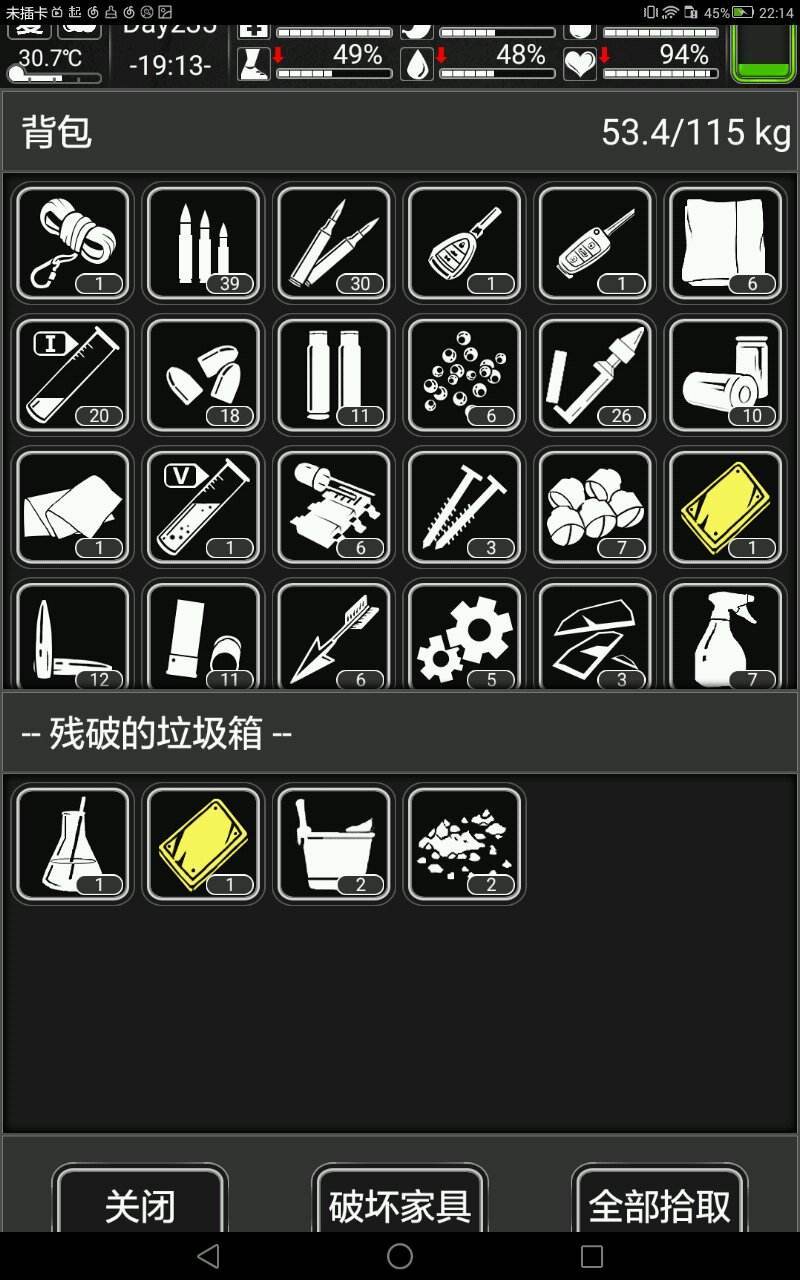Select the pellets item with count 6

pos(464,375)
